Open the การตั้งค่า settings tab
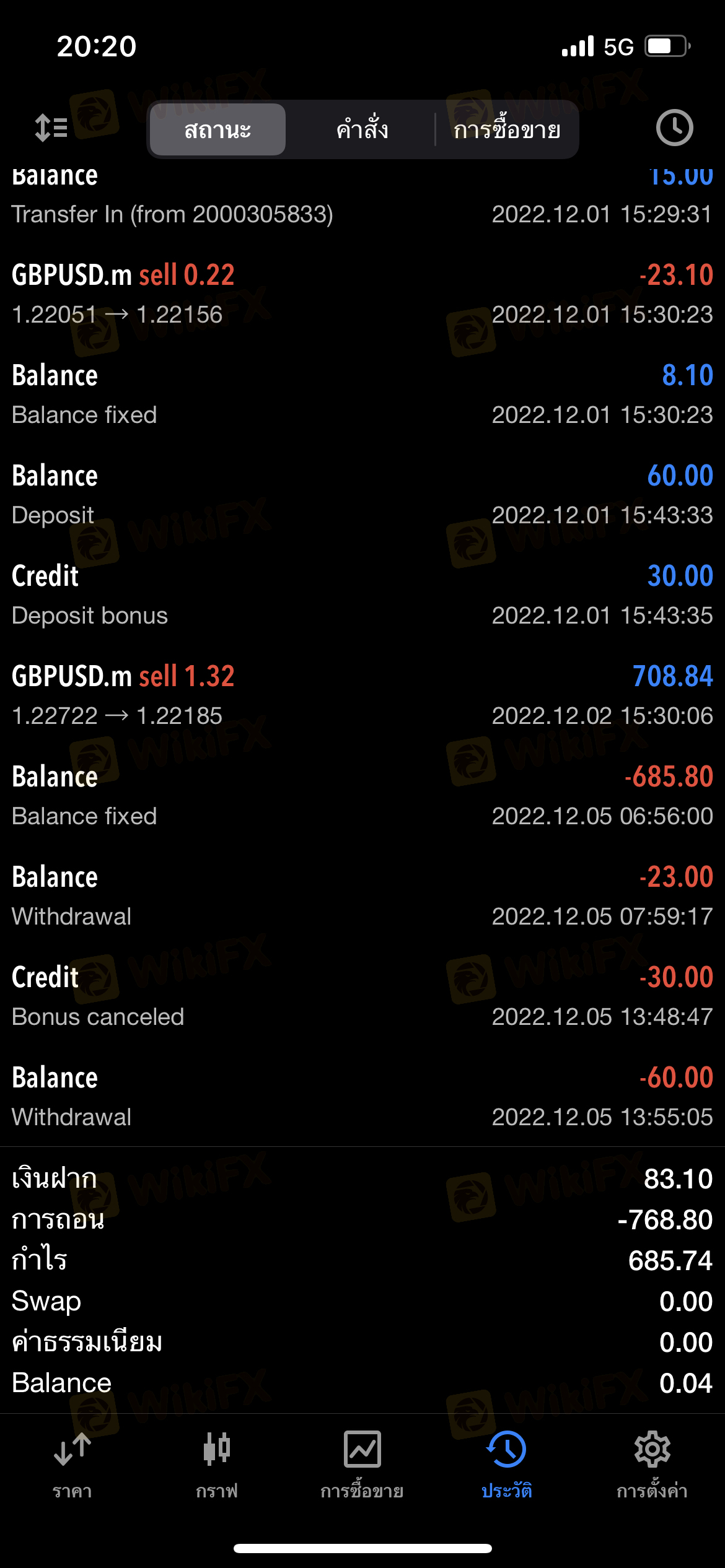This screenshot has width=725, height=1568. (x=652, y=1463)
